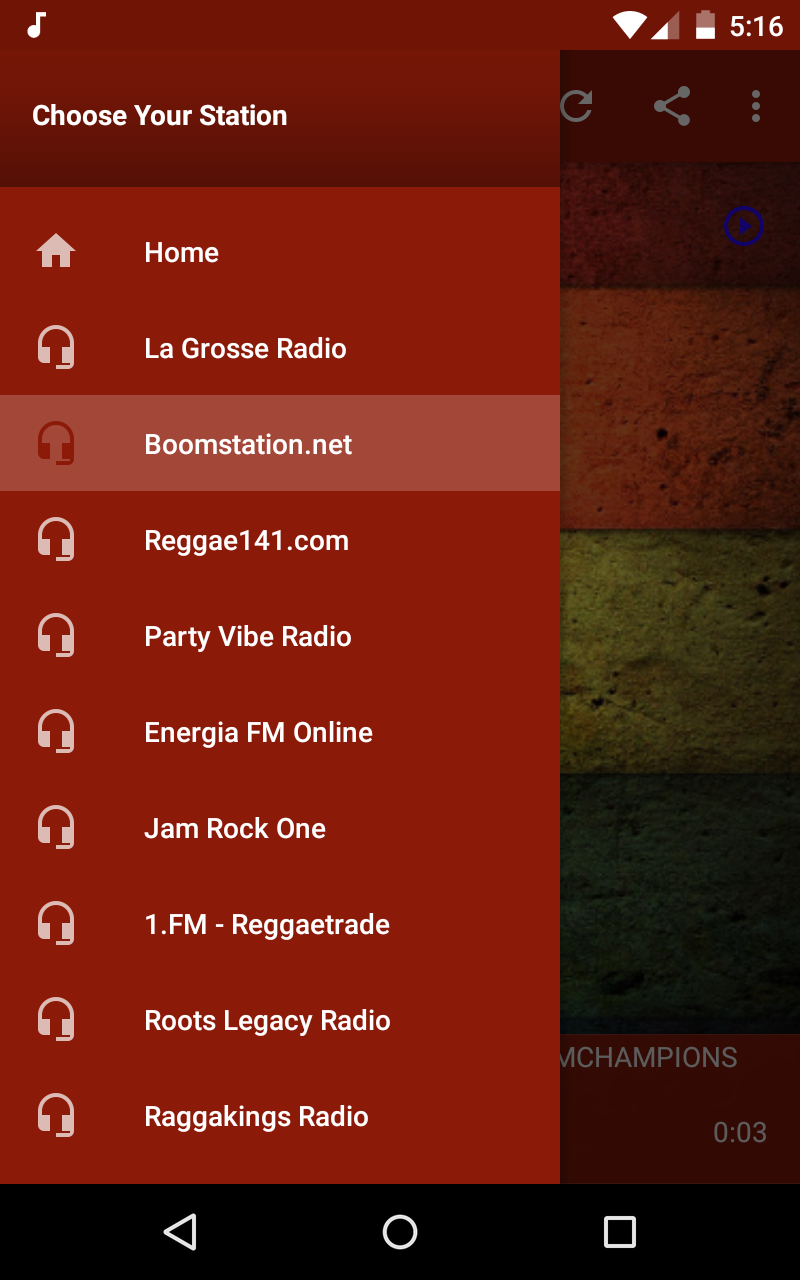Tap the headphones icon for Party Vibe Radio
The height and width of the screenshot is (1280, 800).
click(56, 635)
